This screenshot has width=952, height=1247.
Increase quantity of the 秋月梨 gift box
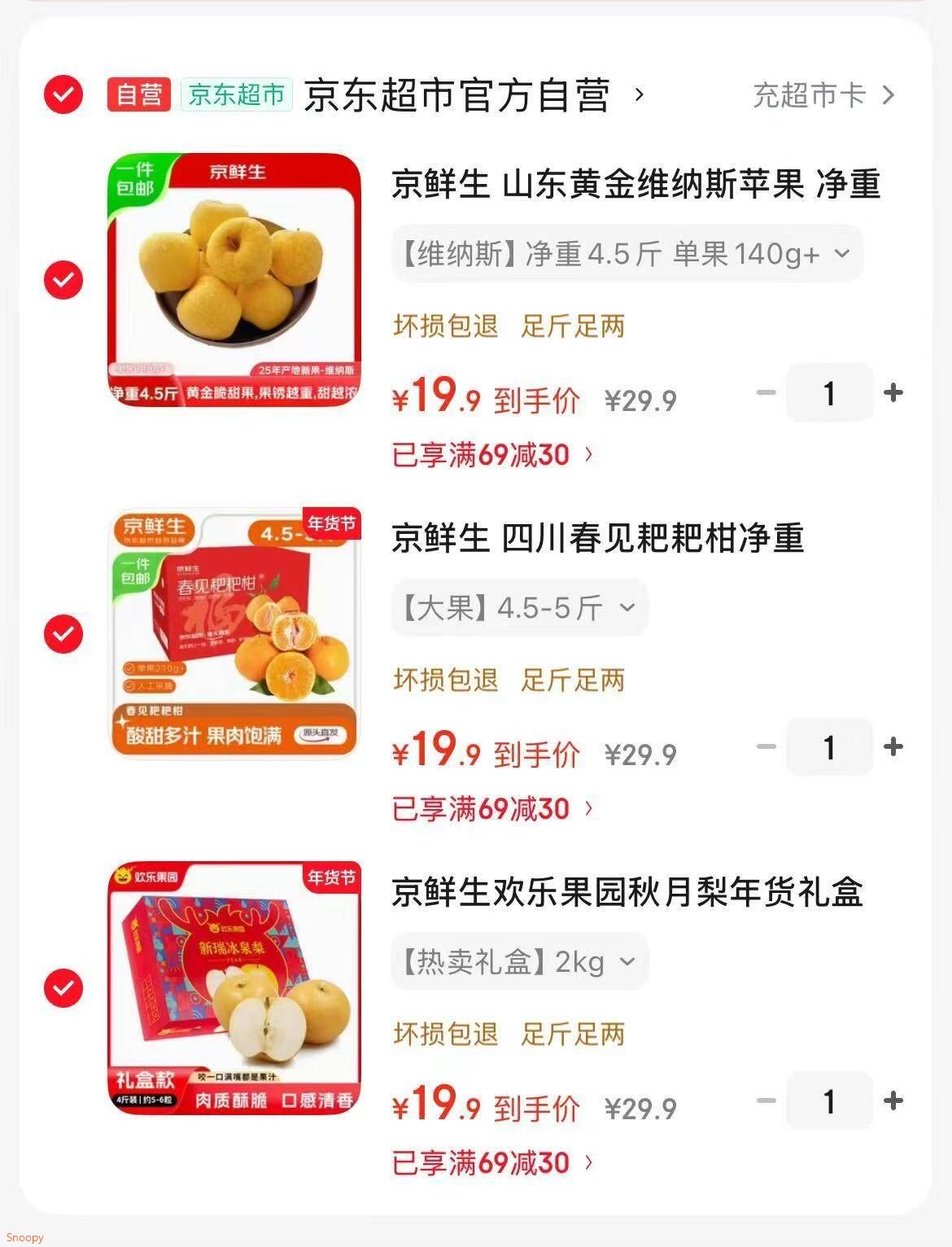[893, 1100]
